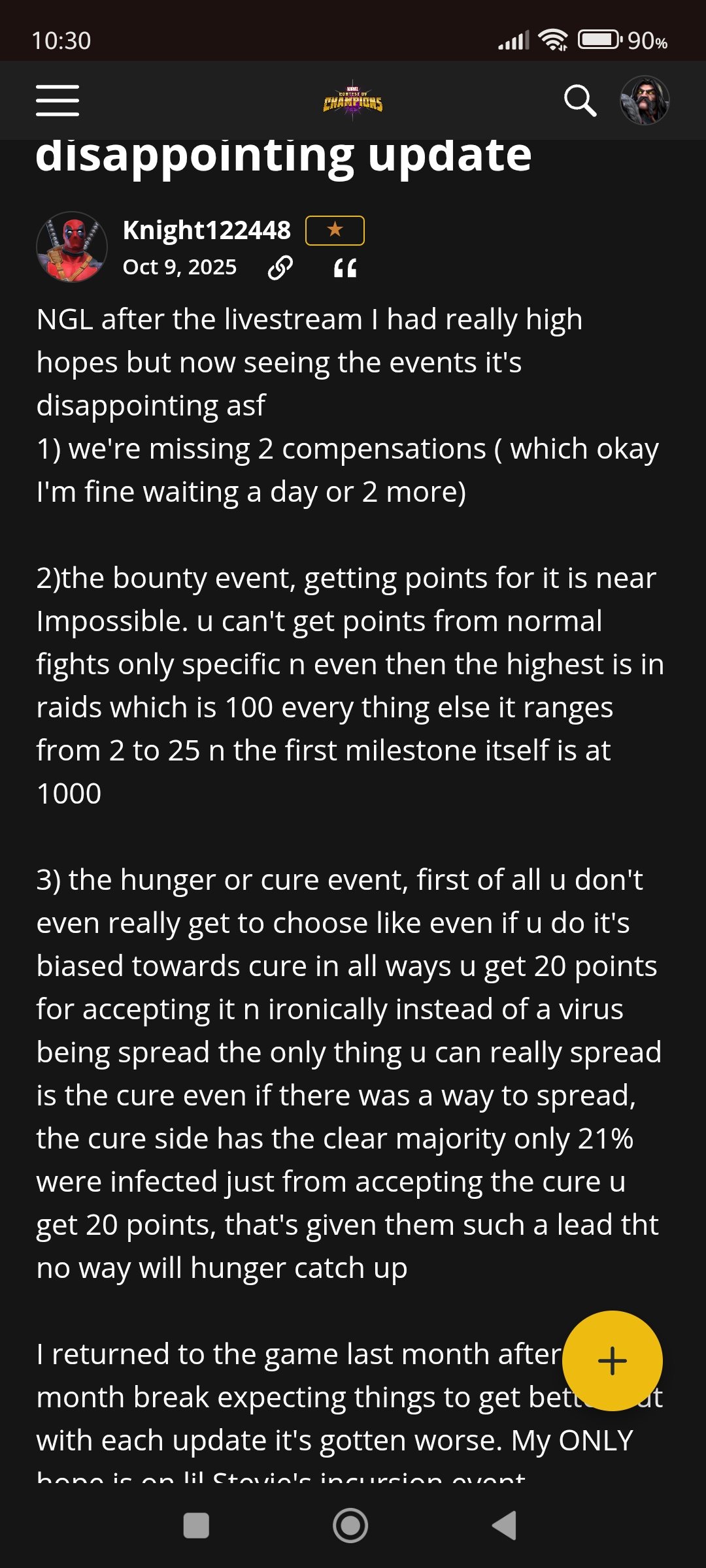Viewport: 706px width, 1568px height.
Task: Open your profile avatar in header
Action: coord(645,101)
